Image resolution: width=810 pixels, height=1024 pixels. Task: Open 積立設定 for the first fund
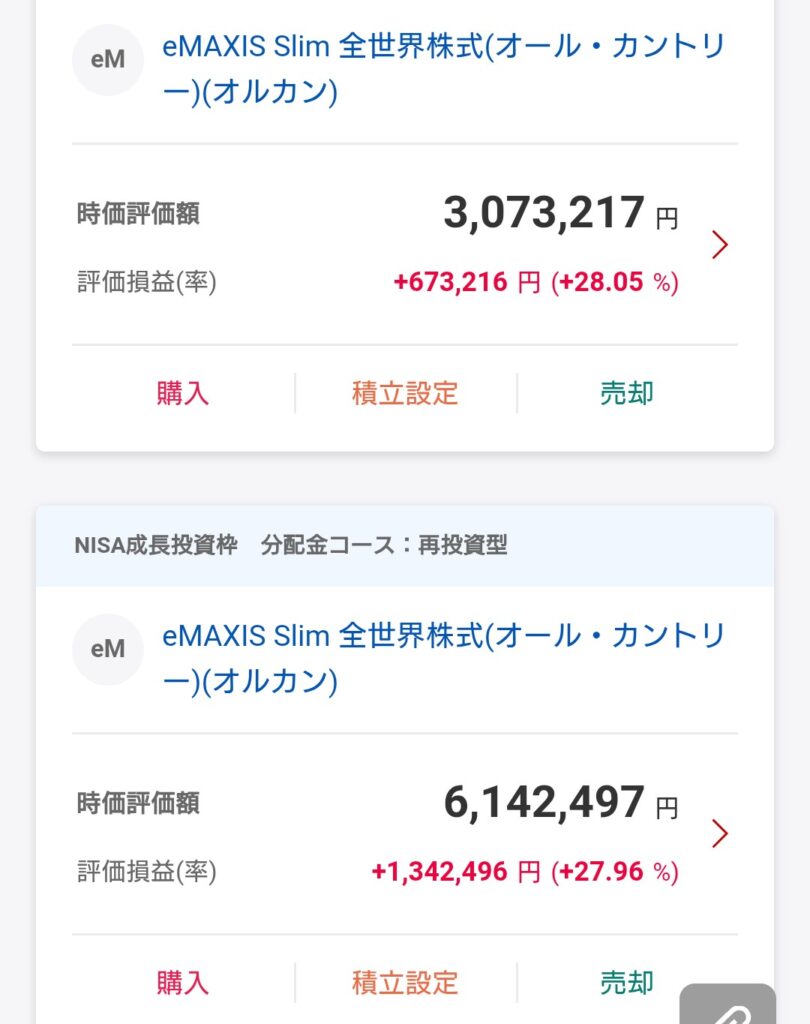click(x=404, y=393)
